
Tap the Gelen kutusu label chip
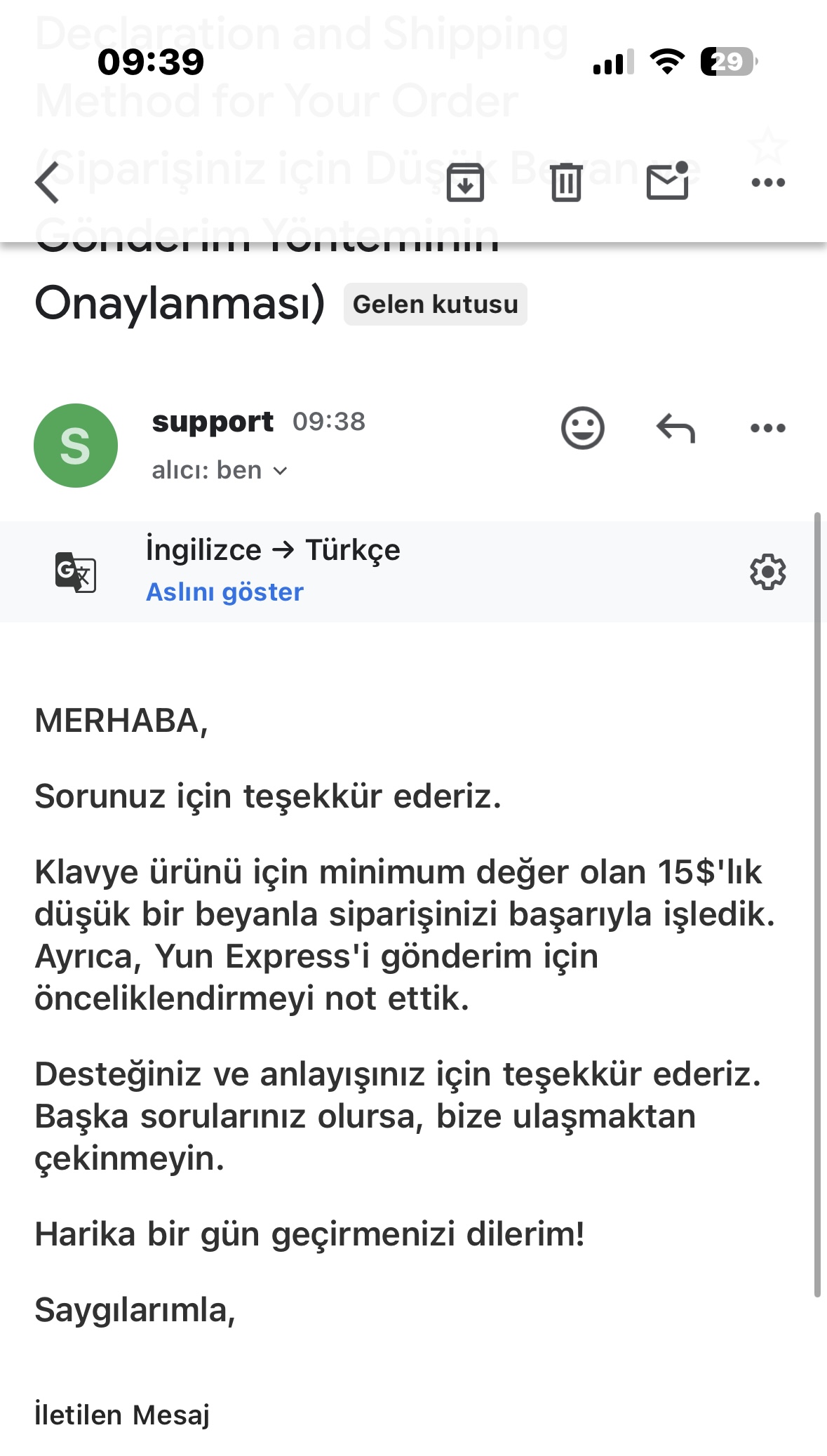pos(435,305)
